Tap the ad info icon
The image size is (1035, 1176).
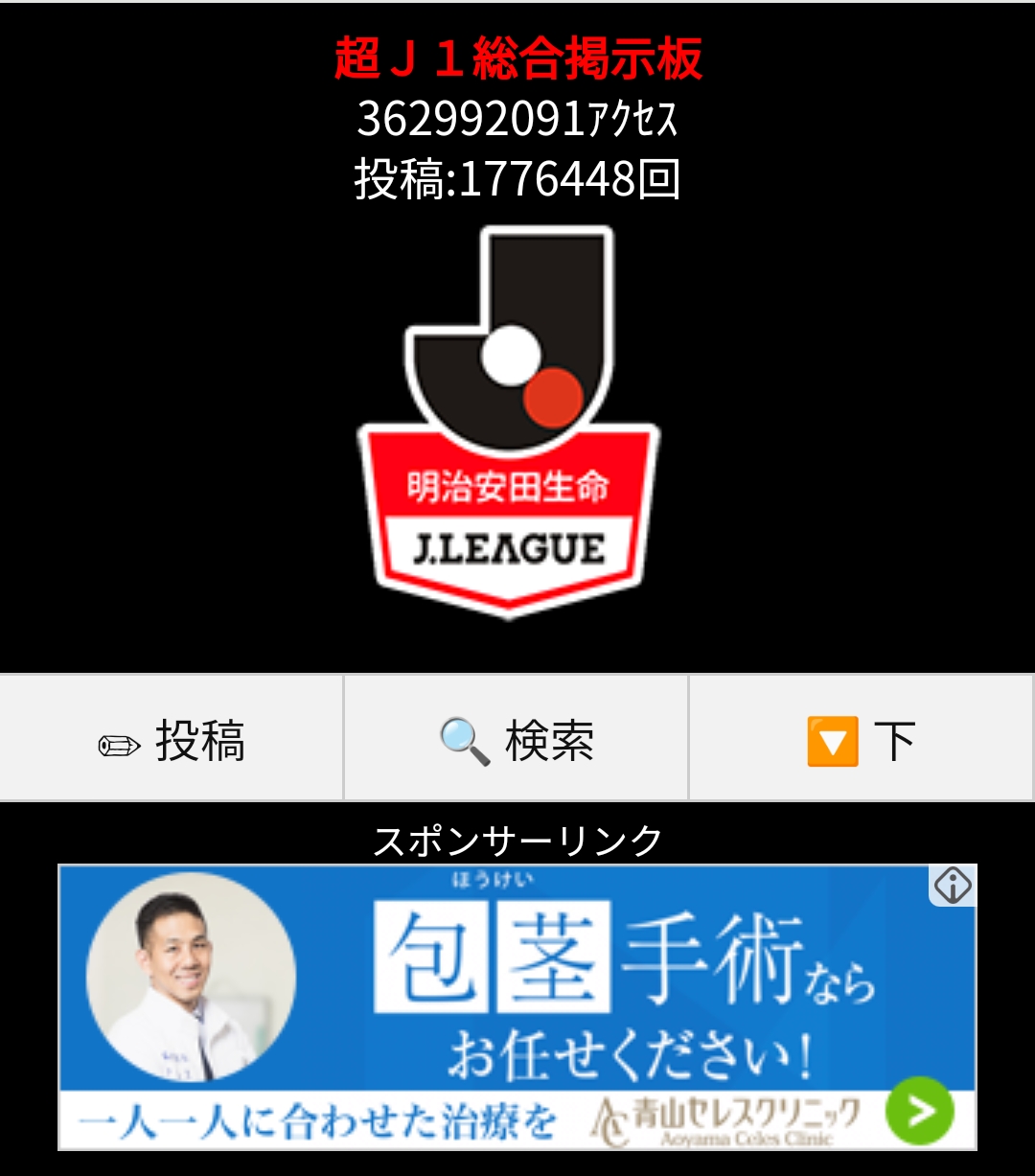953,886
